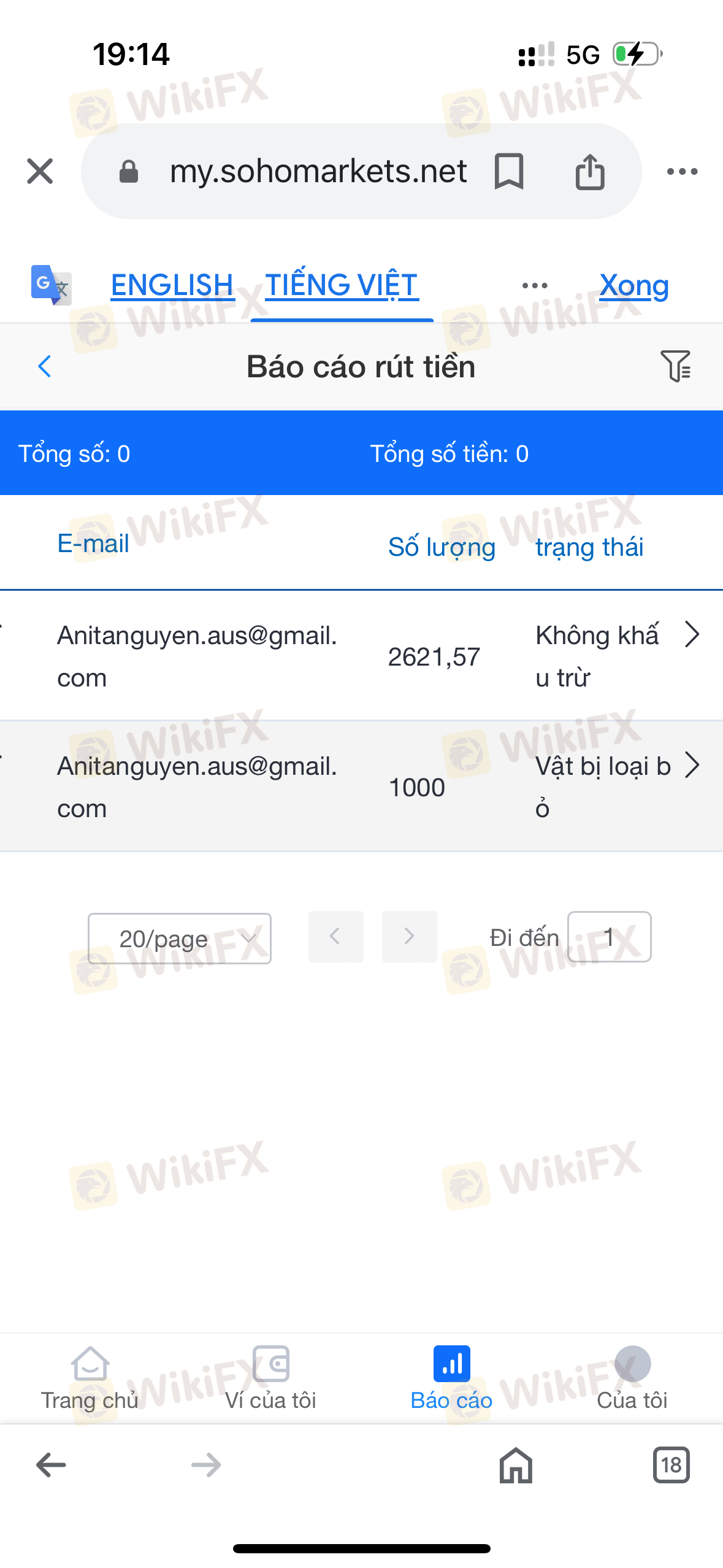Open the browser tabs switcher
This screenshot has width=723, height=1568.
671,1465
